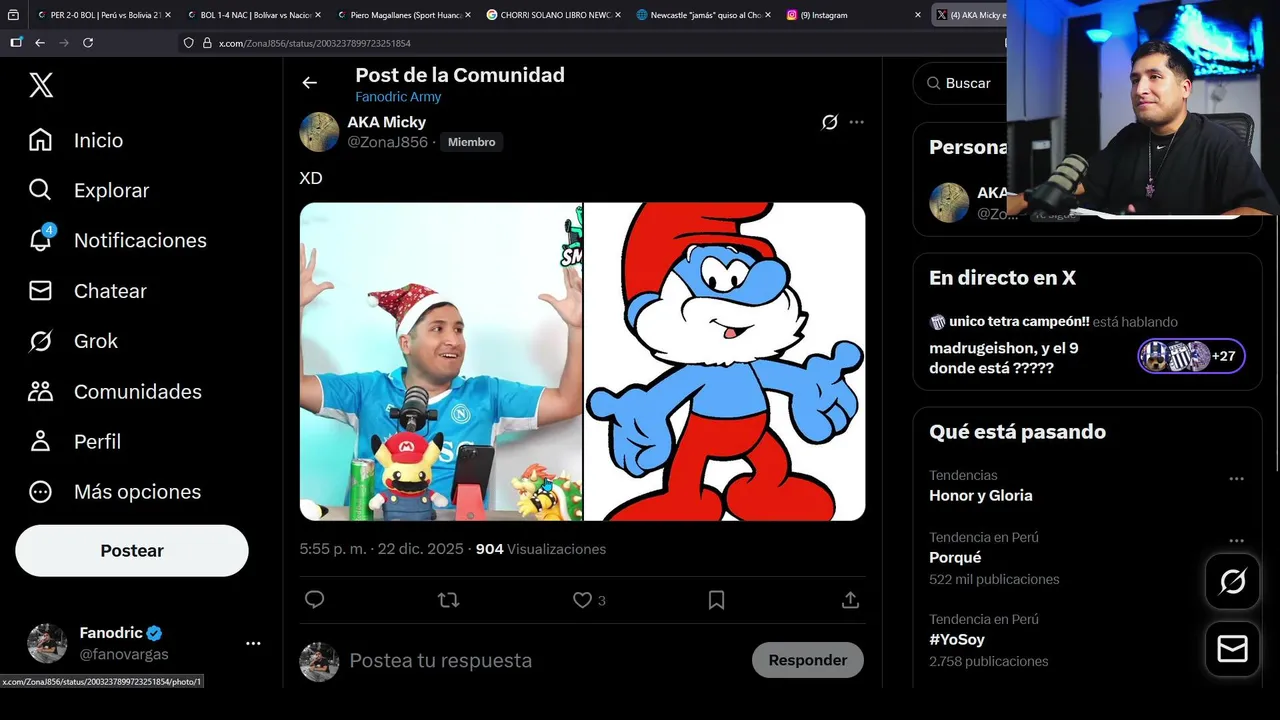Bookmark this post
Image resolution: width=1280 pixels, height=720 pixels.
coord(716,600)
